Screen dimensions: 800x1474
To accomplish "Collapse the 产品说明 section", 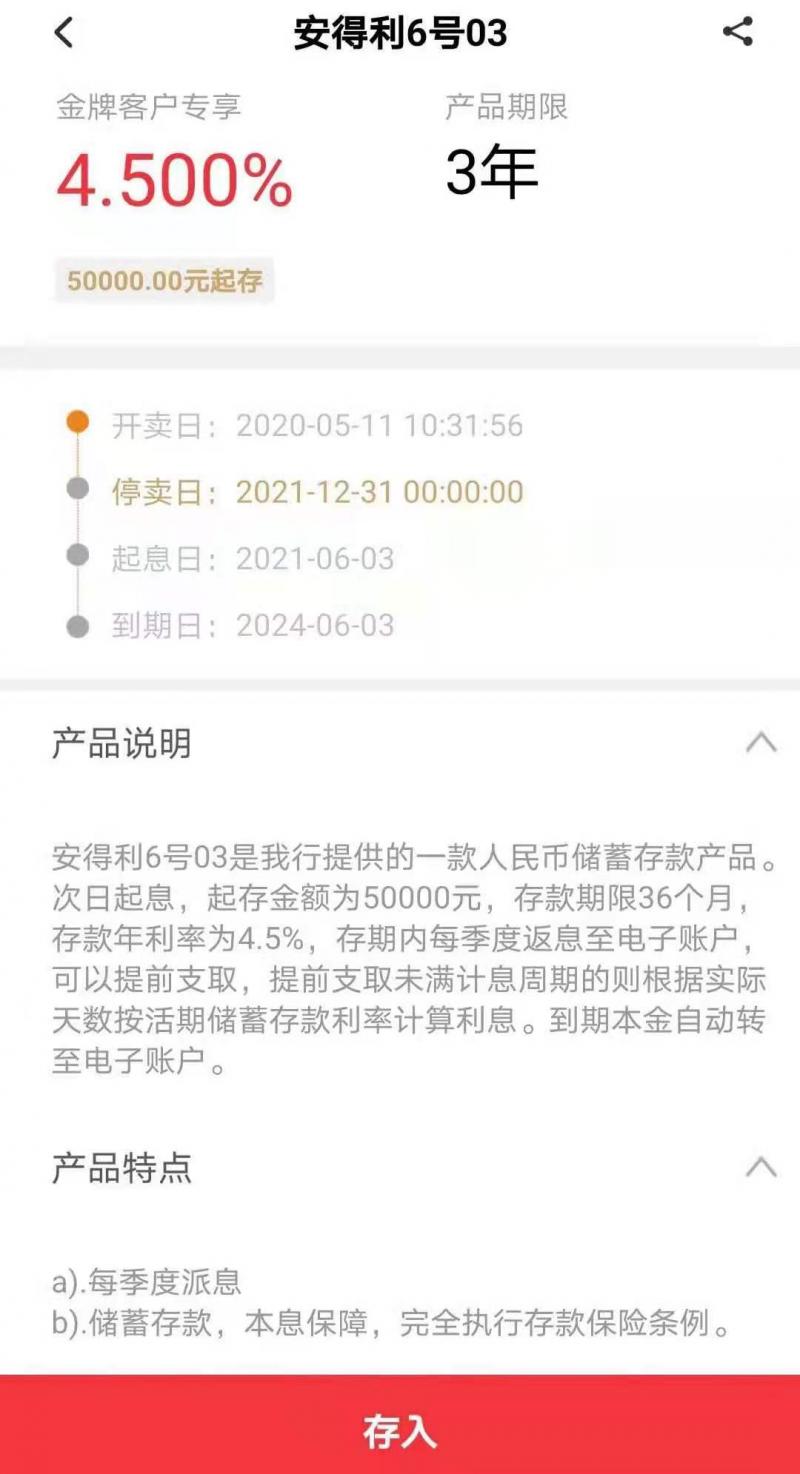I will 761,742.
